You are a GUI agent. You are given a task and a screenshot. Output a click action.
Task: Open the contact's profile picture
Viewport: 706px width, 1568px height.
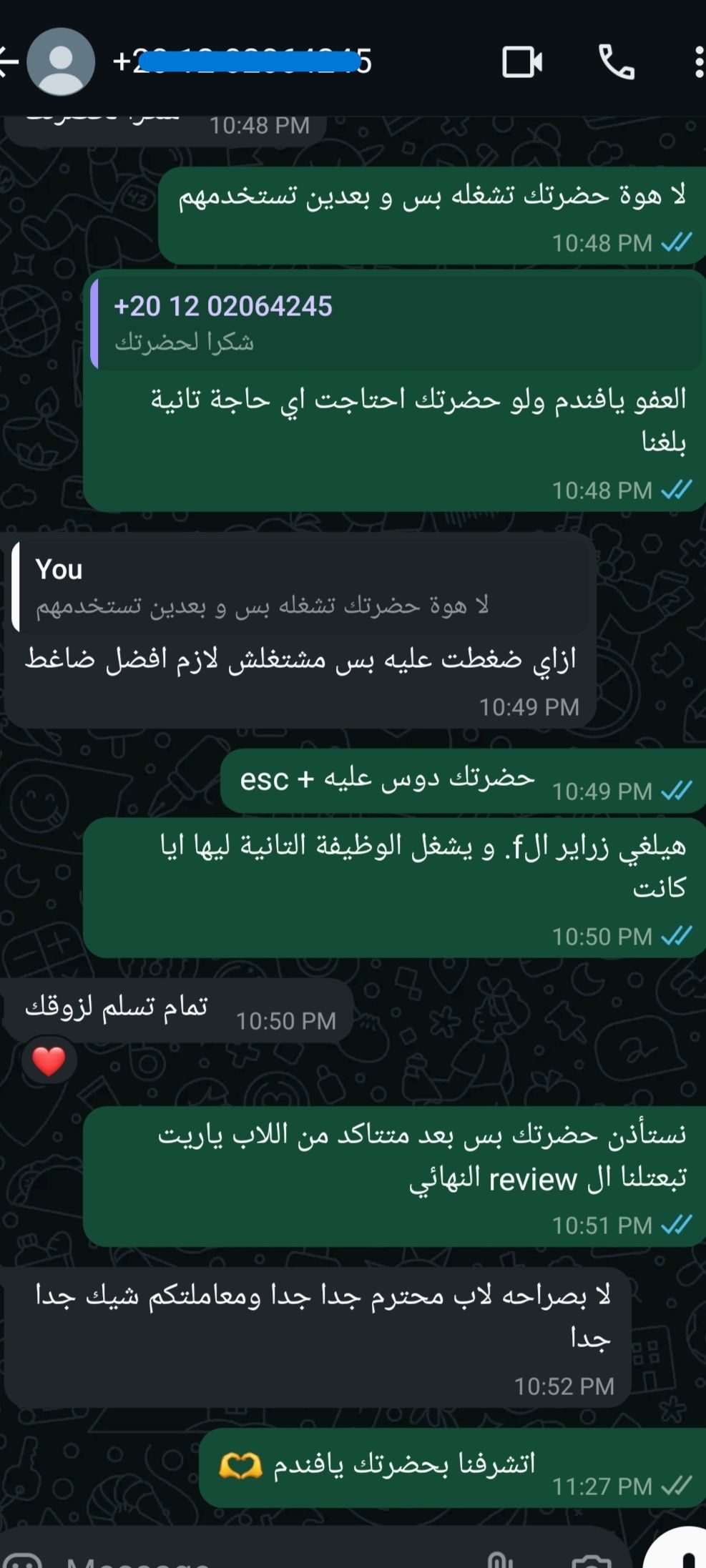pyautogui.click(x=61, y=62)
